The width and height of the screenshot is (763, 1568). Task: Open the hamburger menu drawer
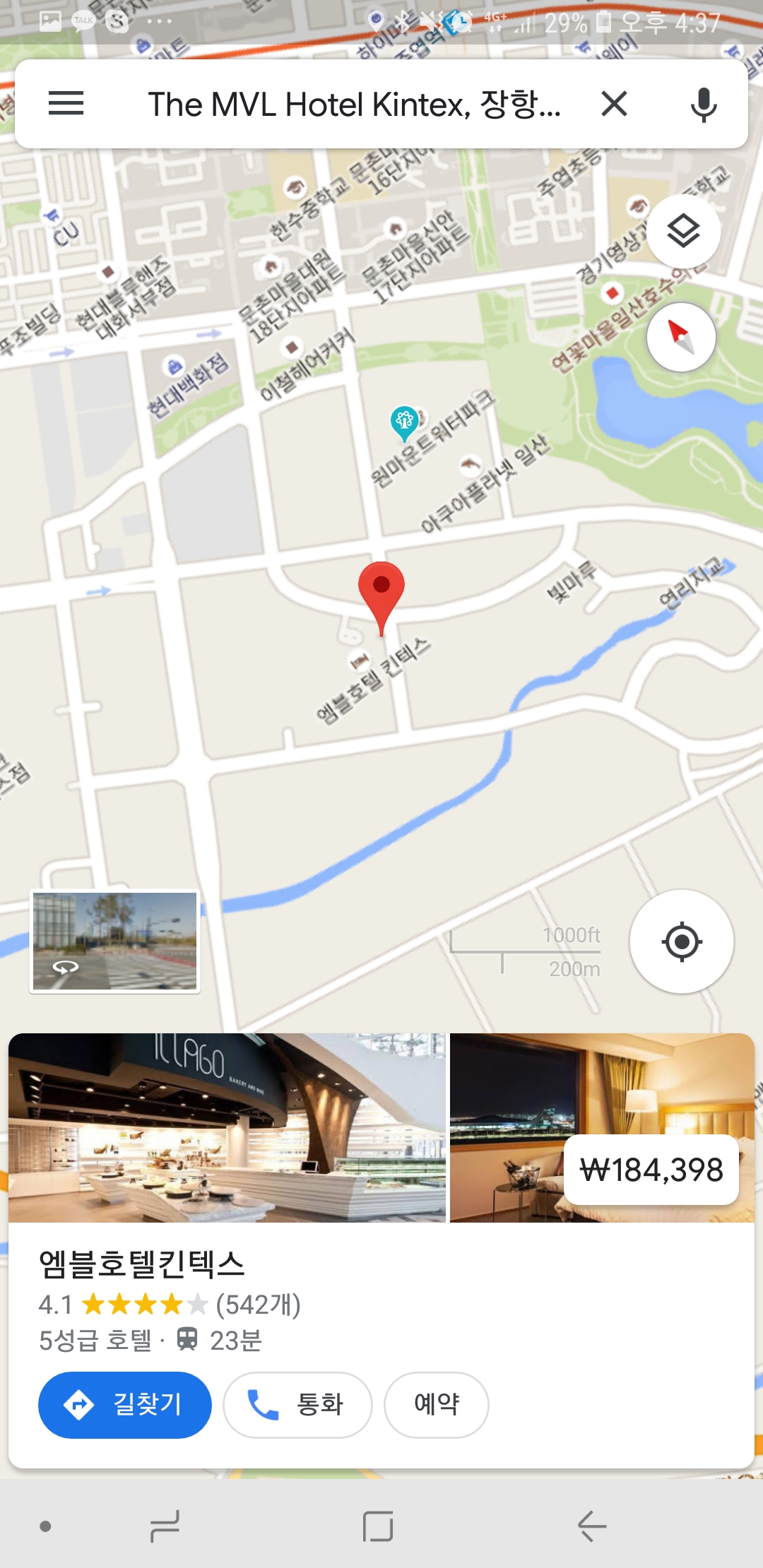click(66, 104)
